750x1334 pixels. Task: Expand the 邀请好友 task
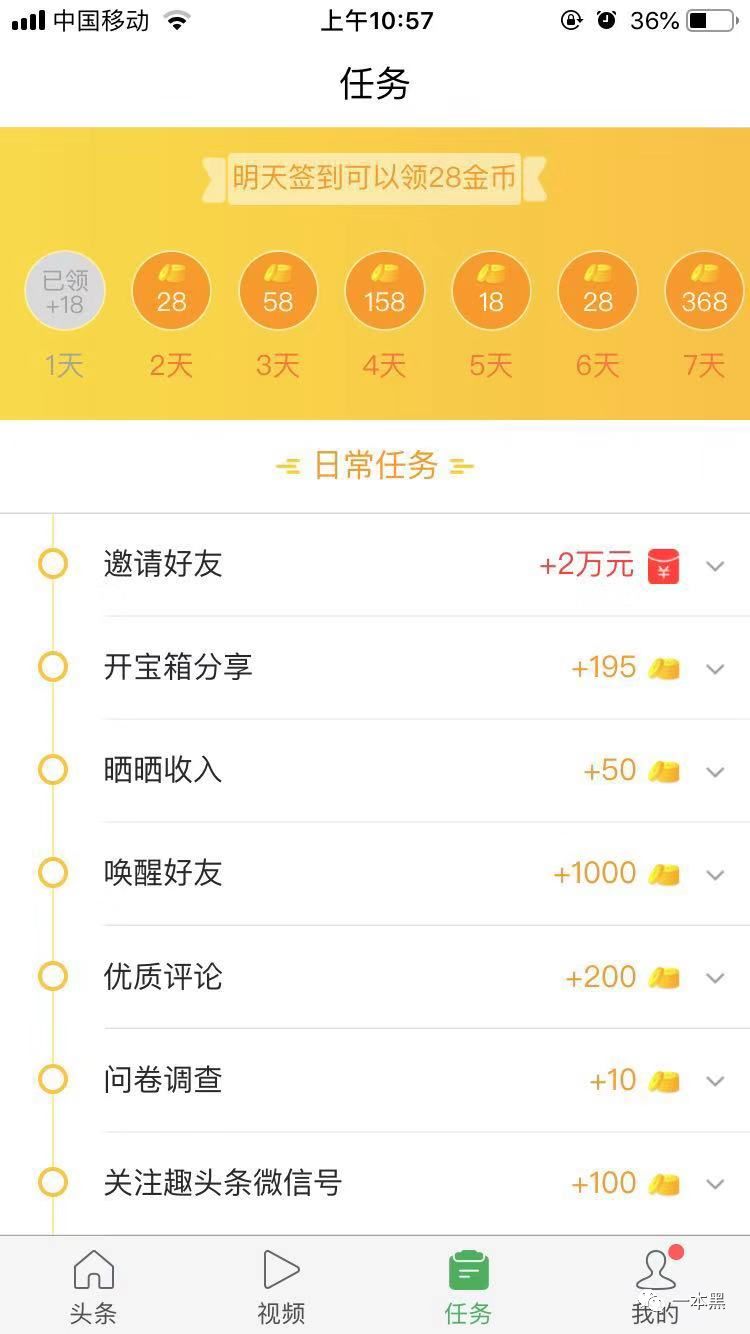(x=714, y=566)
